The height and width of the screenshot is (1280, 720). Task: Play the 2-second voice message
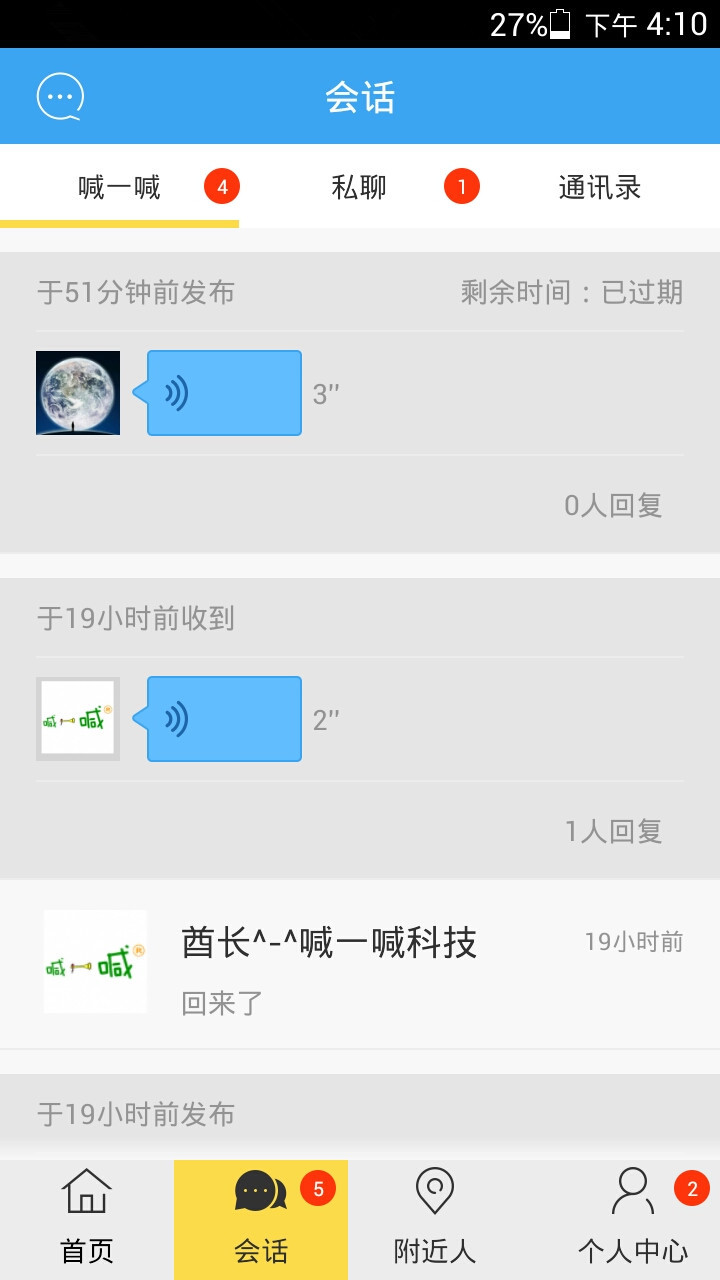(224, 719)
